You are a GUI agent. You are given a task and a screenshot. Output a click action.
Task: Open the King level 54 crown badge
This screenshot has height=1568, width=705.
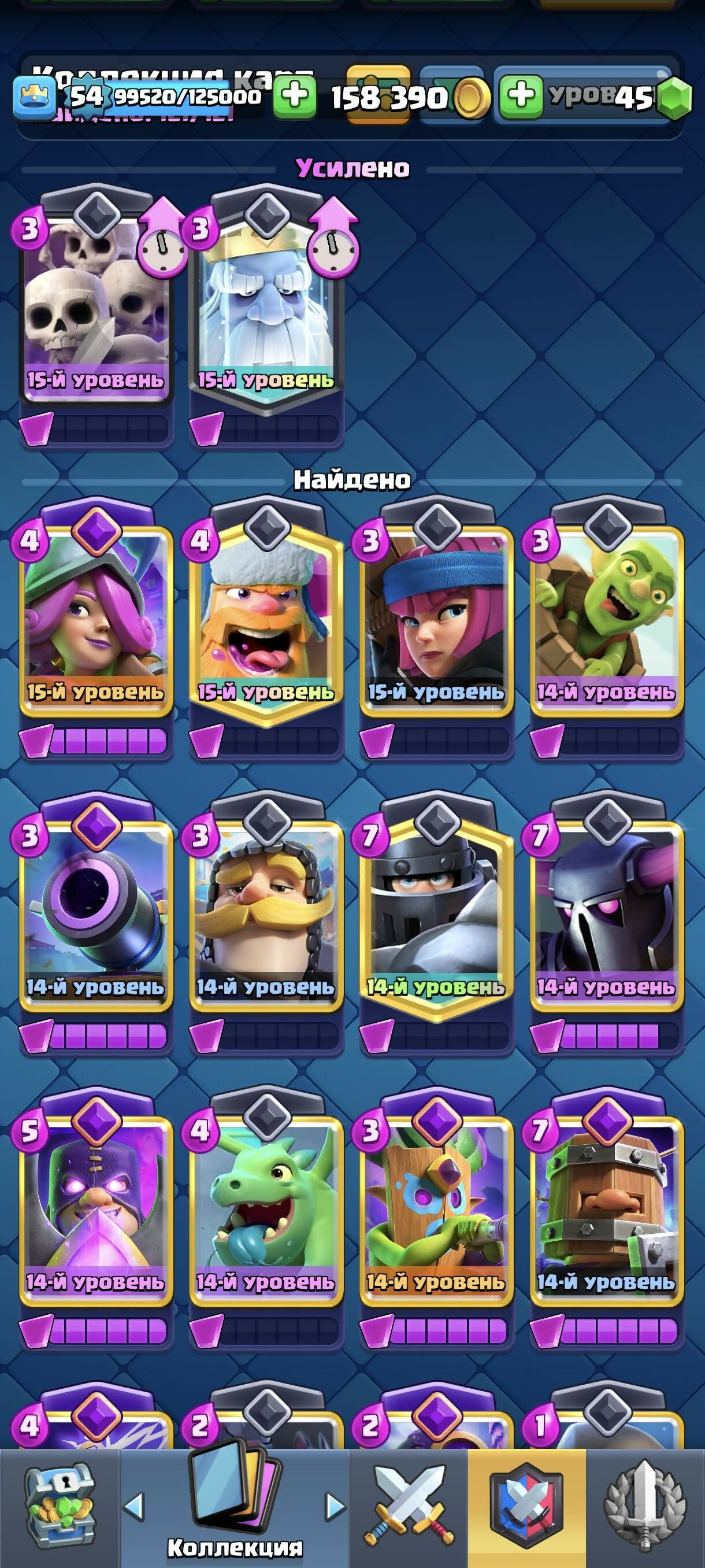point(34,97)
